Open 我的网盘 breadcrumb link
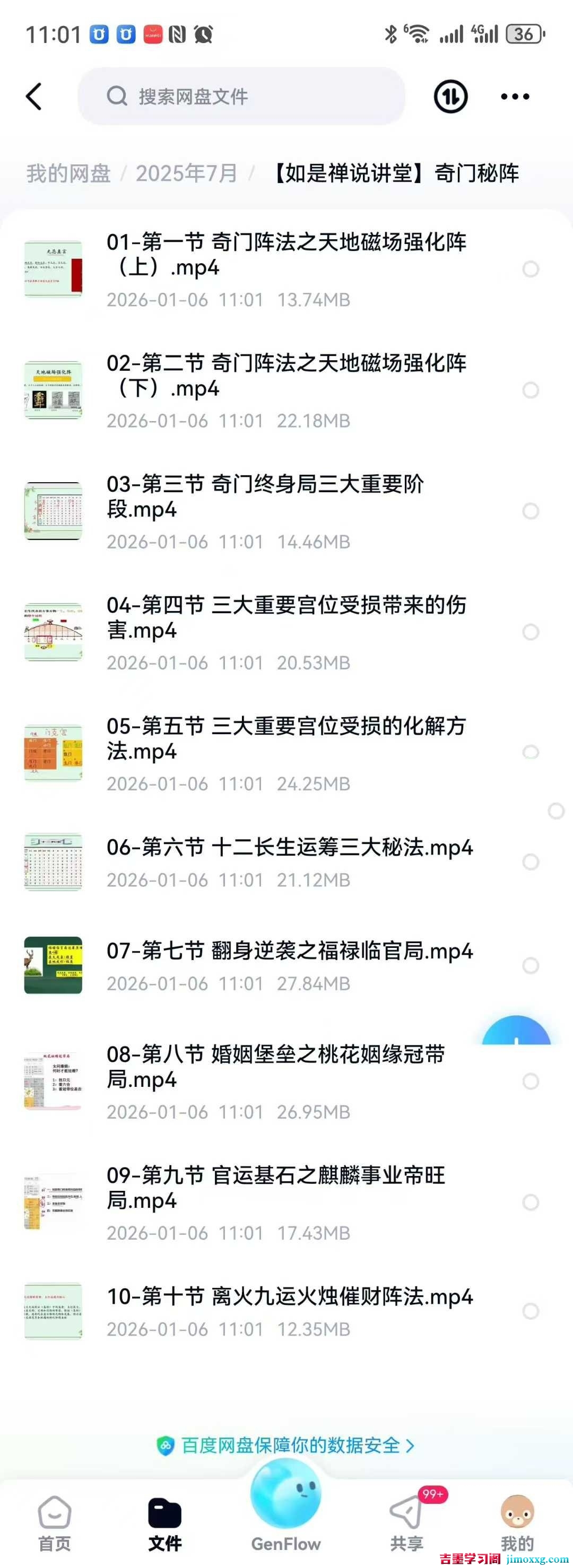Screen dimensions: 573x1568 coord(69,174)
